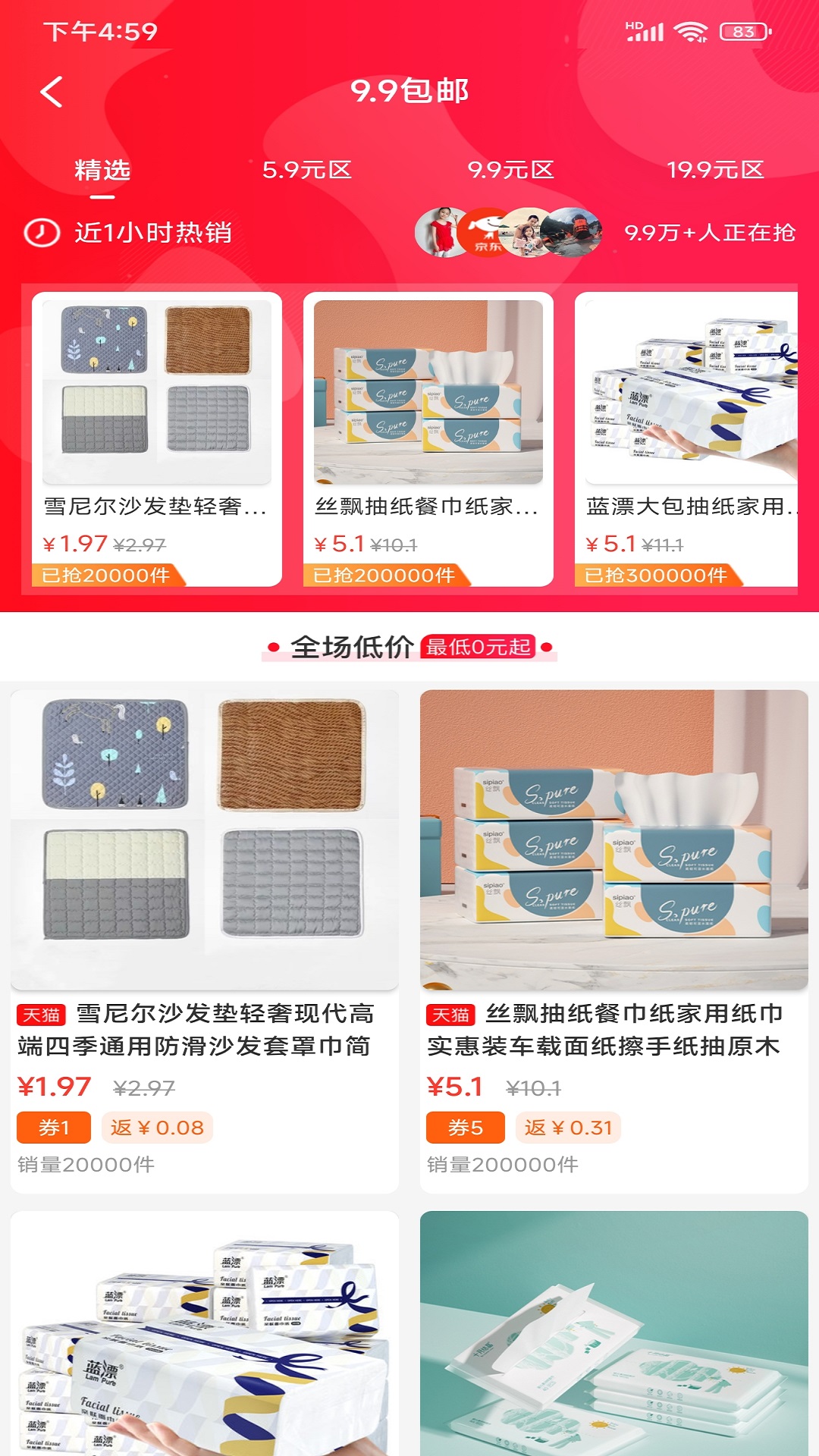This screenshot has height=1456, width=819.
Task: Open the 9.9元区 tab
Action: coord(511,171)
